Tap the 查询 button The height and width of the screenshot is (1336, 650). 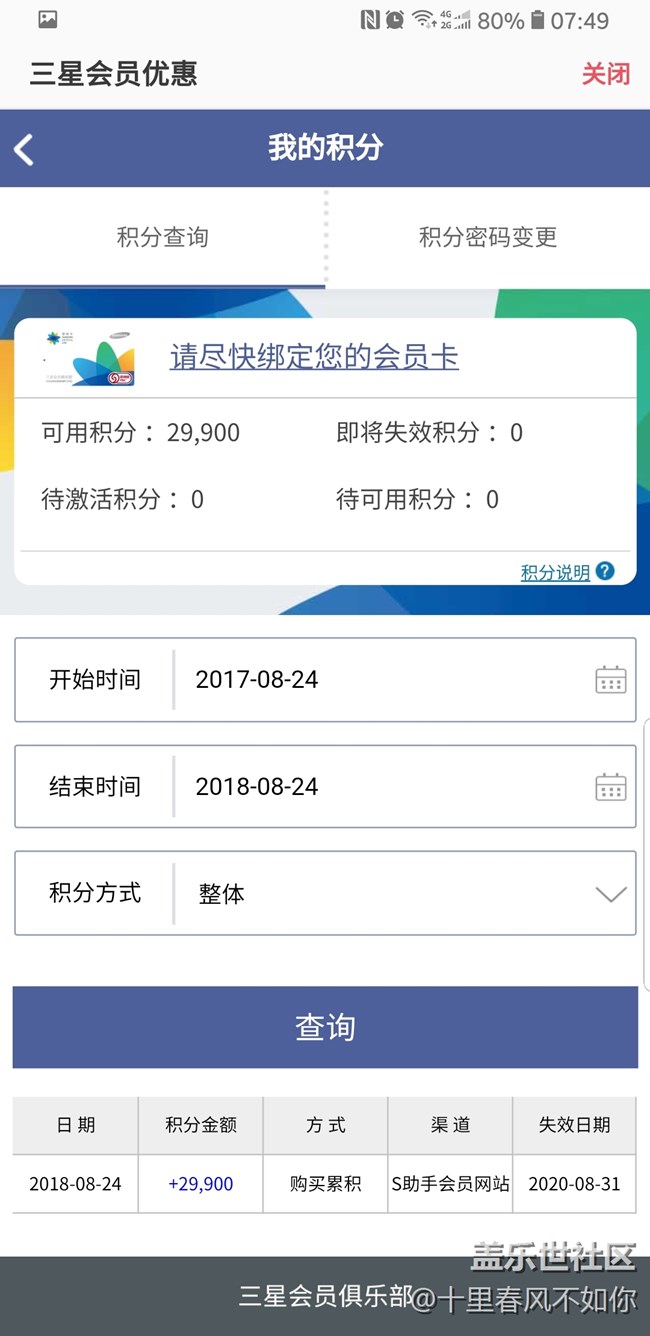click(325, 1027)
